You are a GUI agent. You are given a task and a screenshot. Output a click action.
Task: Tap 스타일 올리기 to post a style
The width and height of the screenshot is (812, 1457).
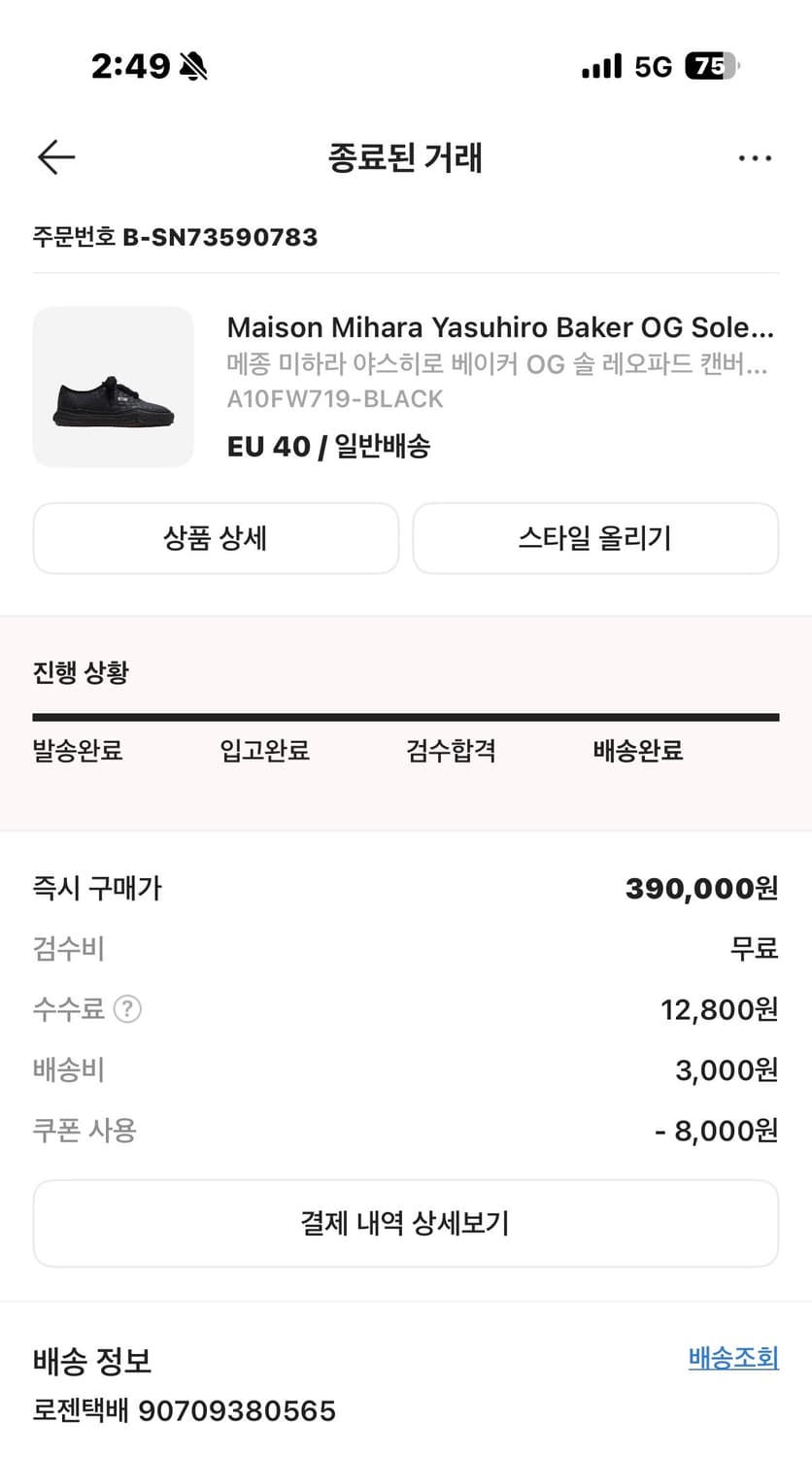[595, 539]
